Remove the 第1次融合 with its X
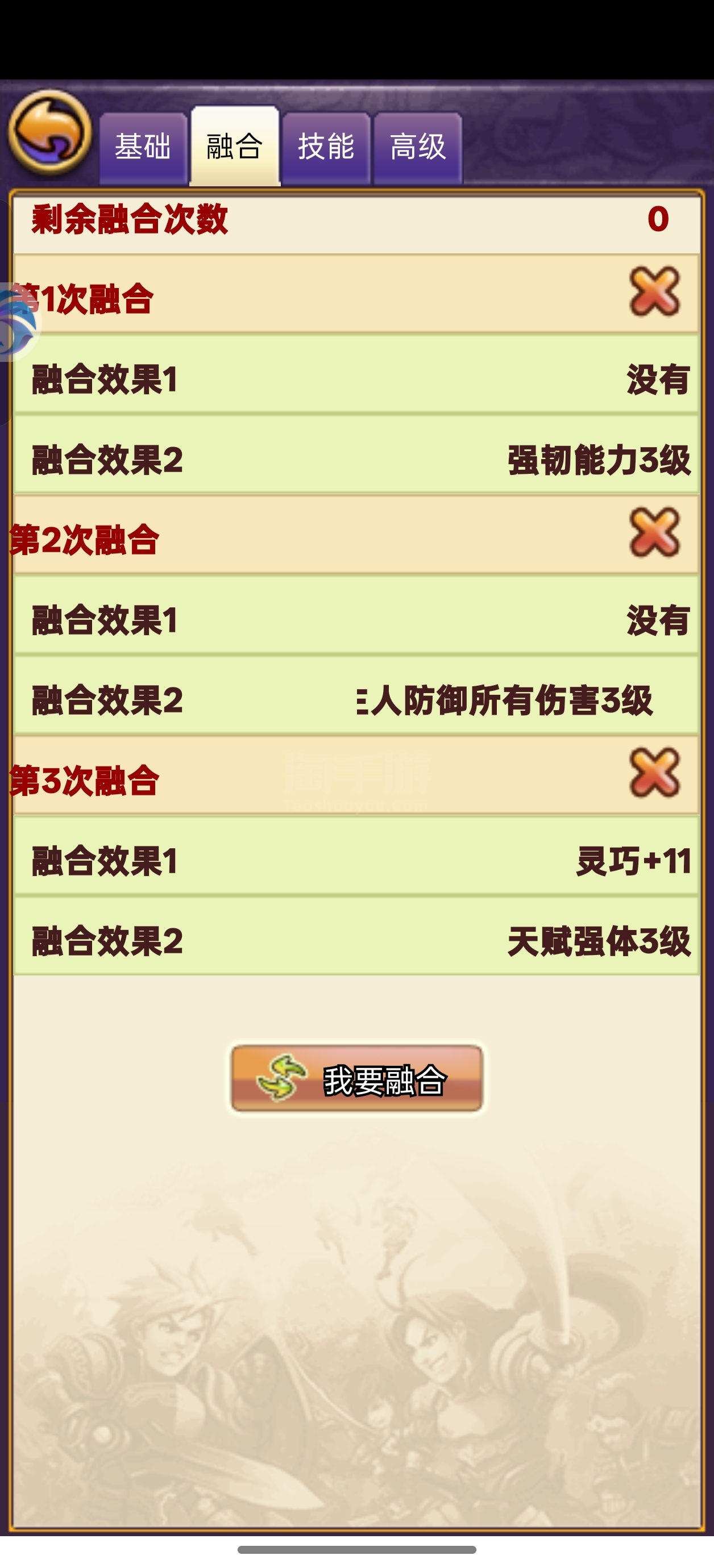714x1568 pixels. coord(654,291)
